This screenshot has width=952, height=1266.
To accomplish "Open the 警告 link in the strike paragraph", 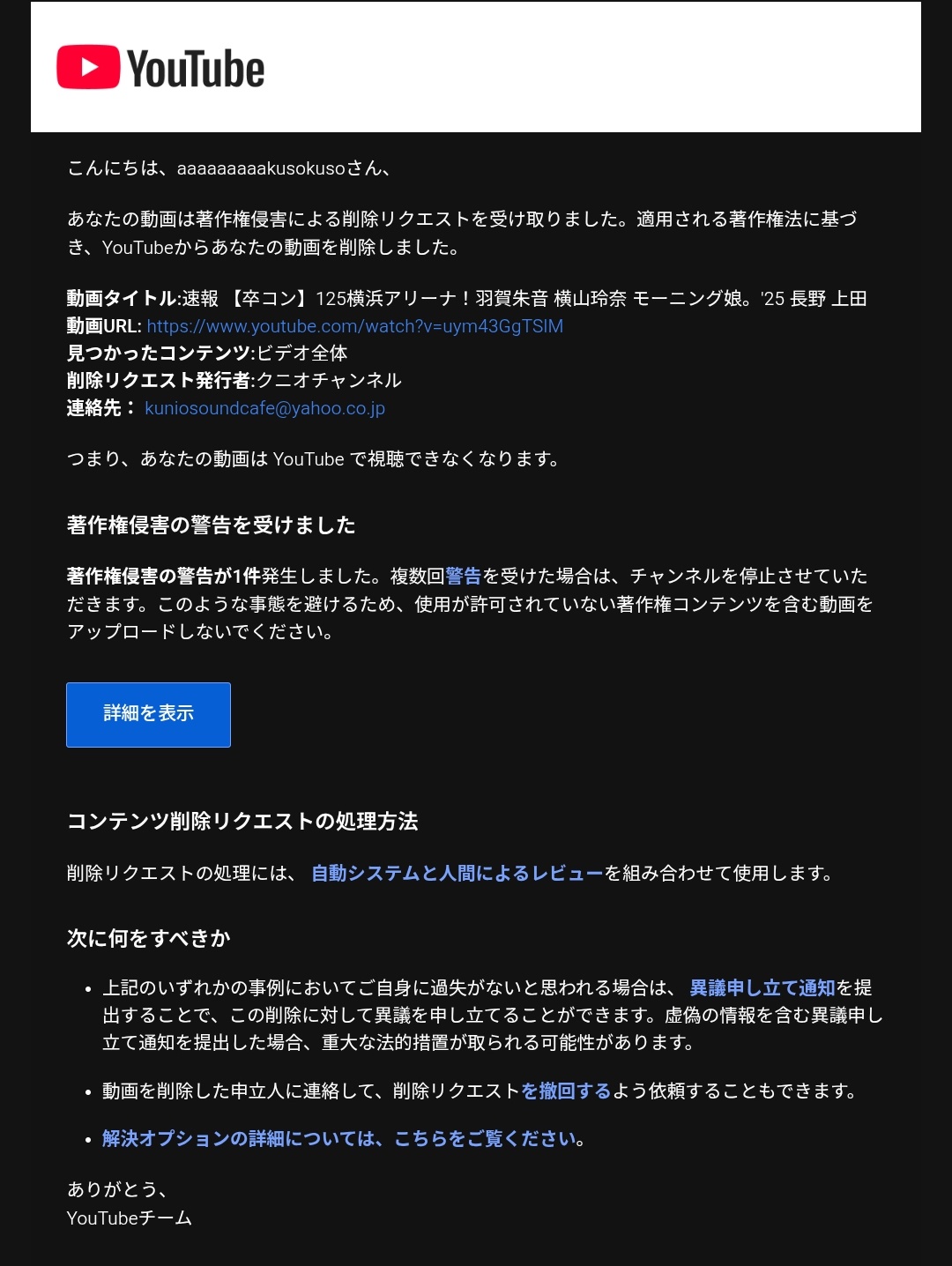I will 463,577.
